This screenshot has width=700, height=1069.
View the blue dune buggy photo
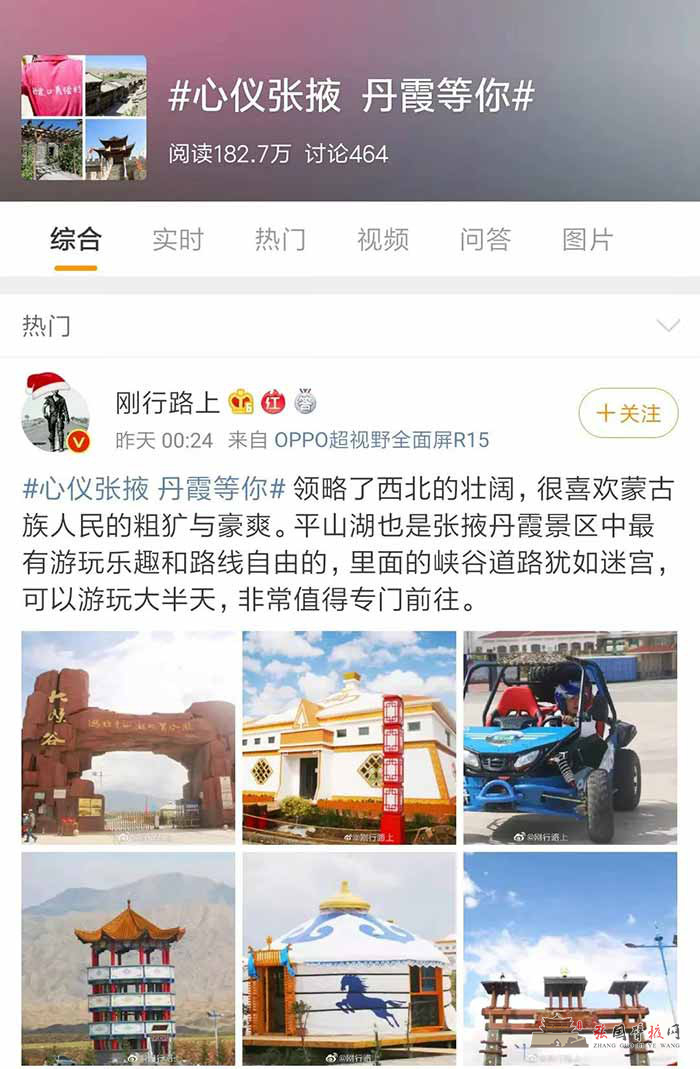point(570,737)
